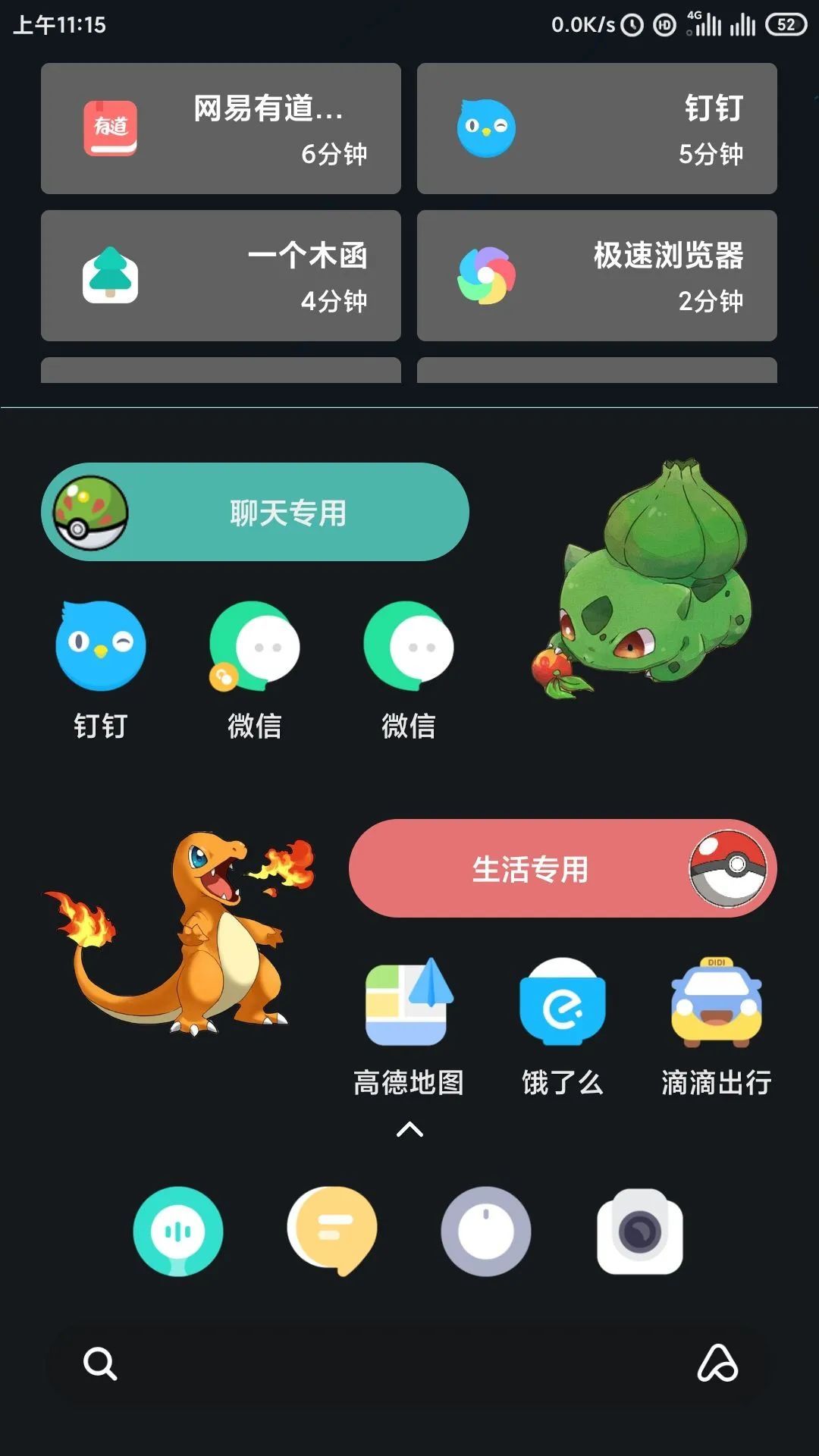
Task: Launch the 钉钉 app icon
Action: click(101, 647)
